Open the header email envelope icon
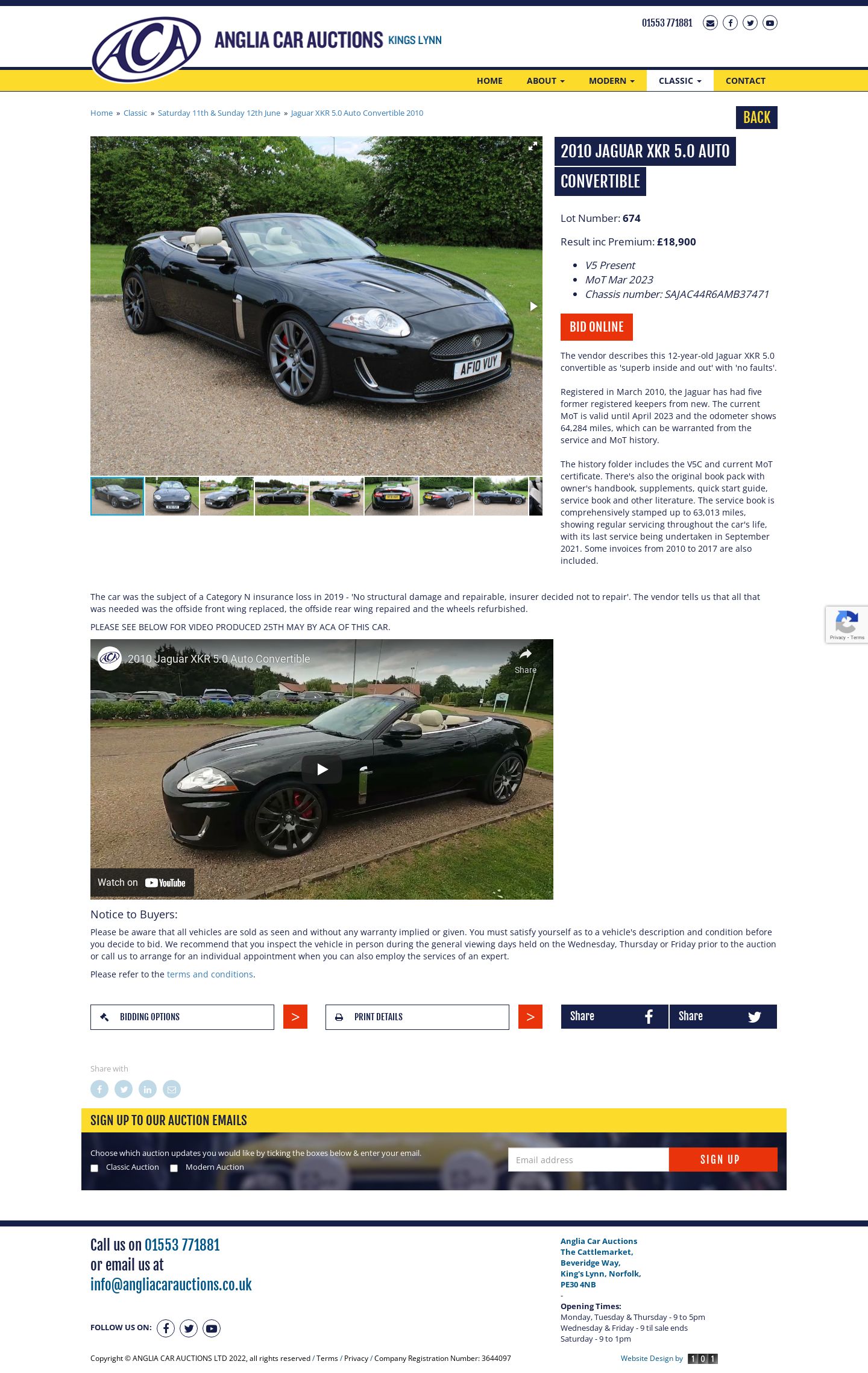Screen dimensions: 868x1373 [710, 23]
